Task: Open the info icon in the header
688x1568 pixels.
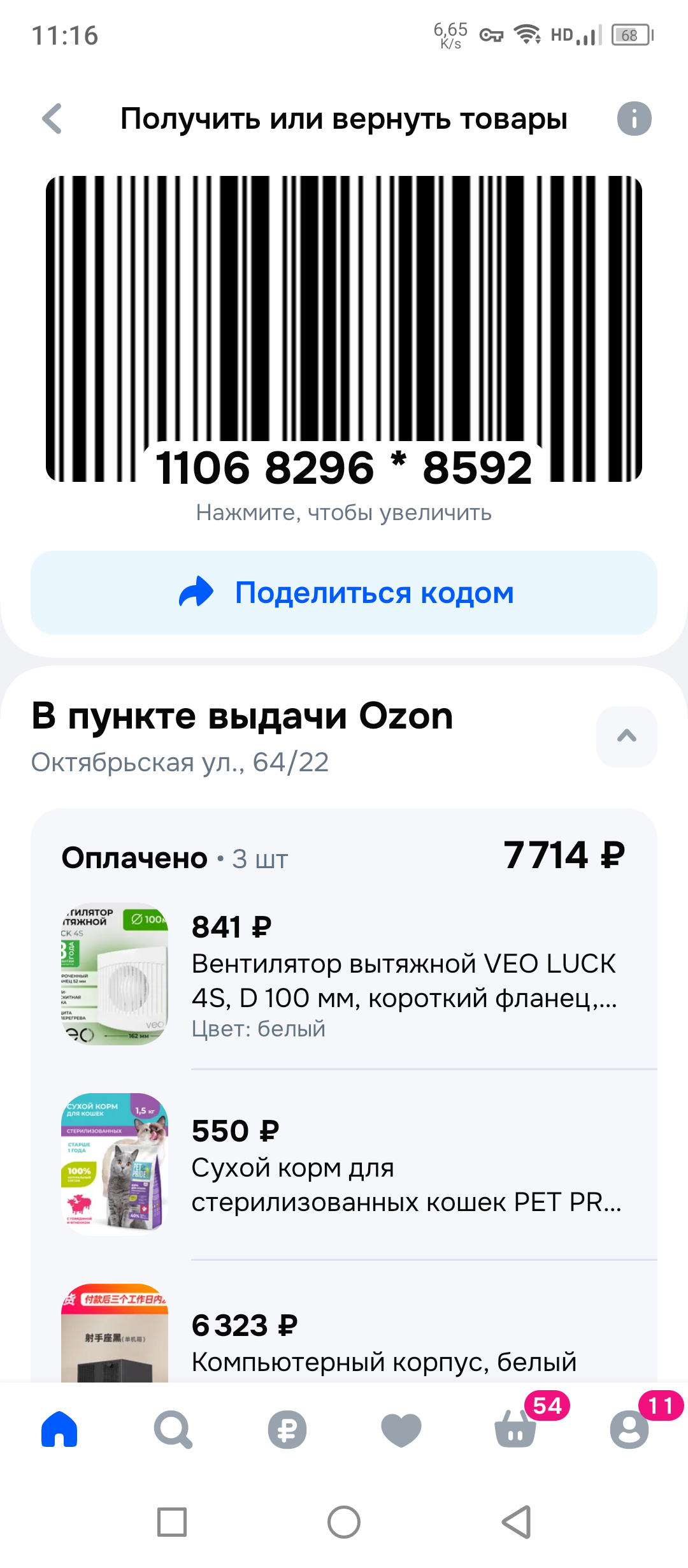Action: pos(634,119)
